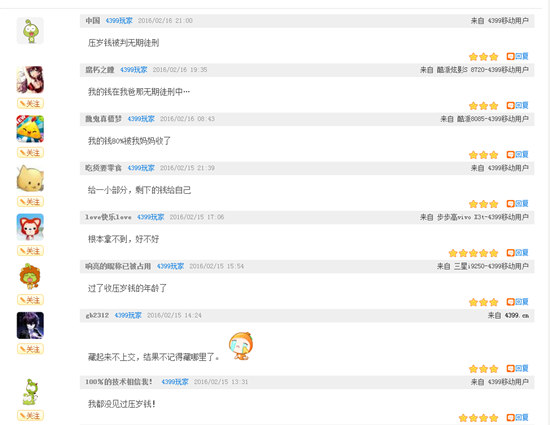This screenshot has width=550, height=425.
Task: Reply to the 压岁钱被判无期徒刑 comment
Action: [x=517, y=56]
